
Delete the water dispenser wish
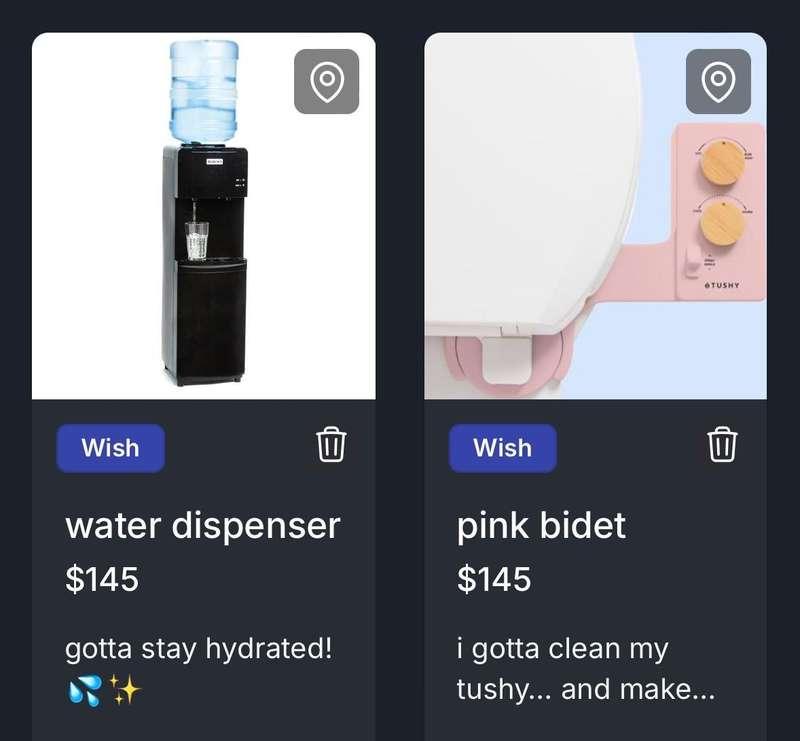(x=331, y=444)
